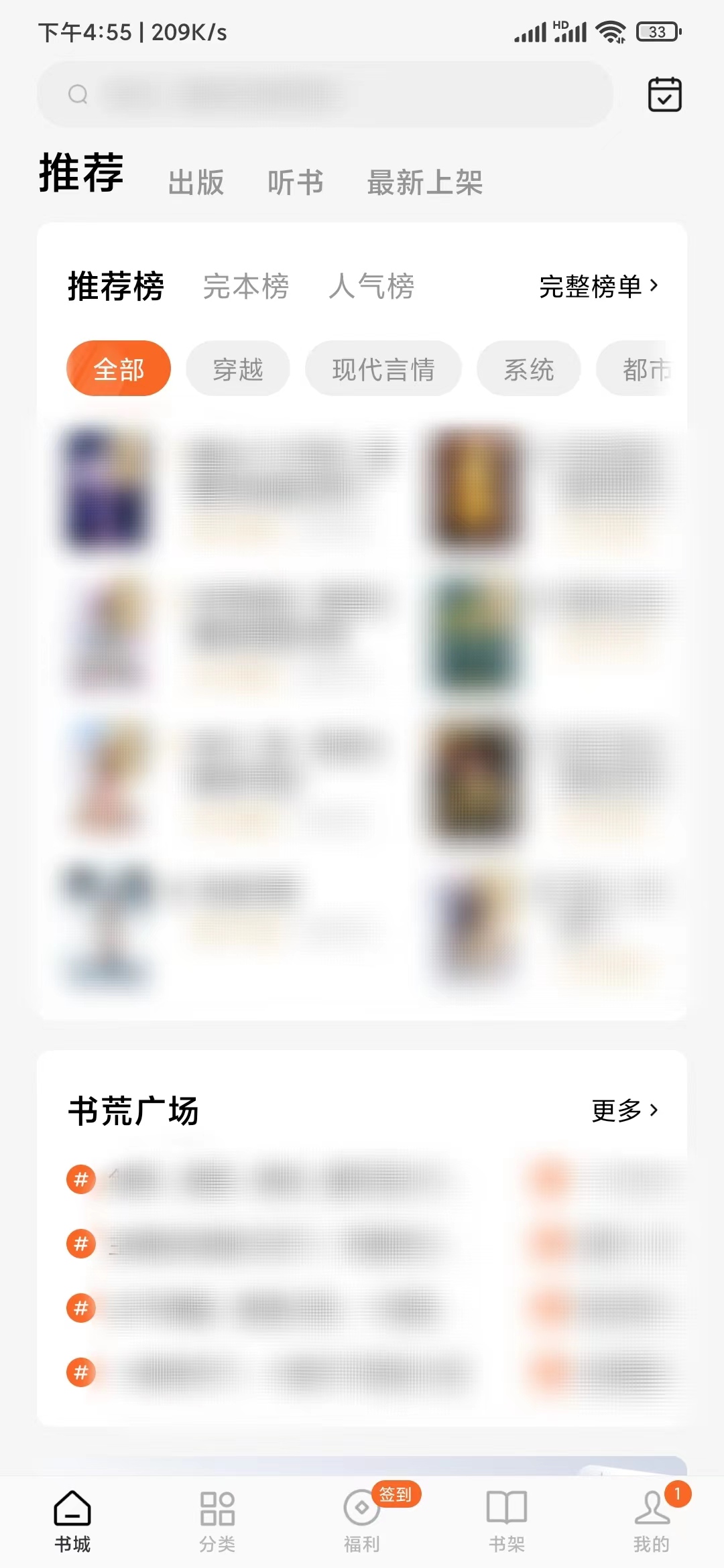Enable the 系统 category filter
This screenshot has height=1568, width=724.
(528, 368)
